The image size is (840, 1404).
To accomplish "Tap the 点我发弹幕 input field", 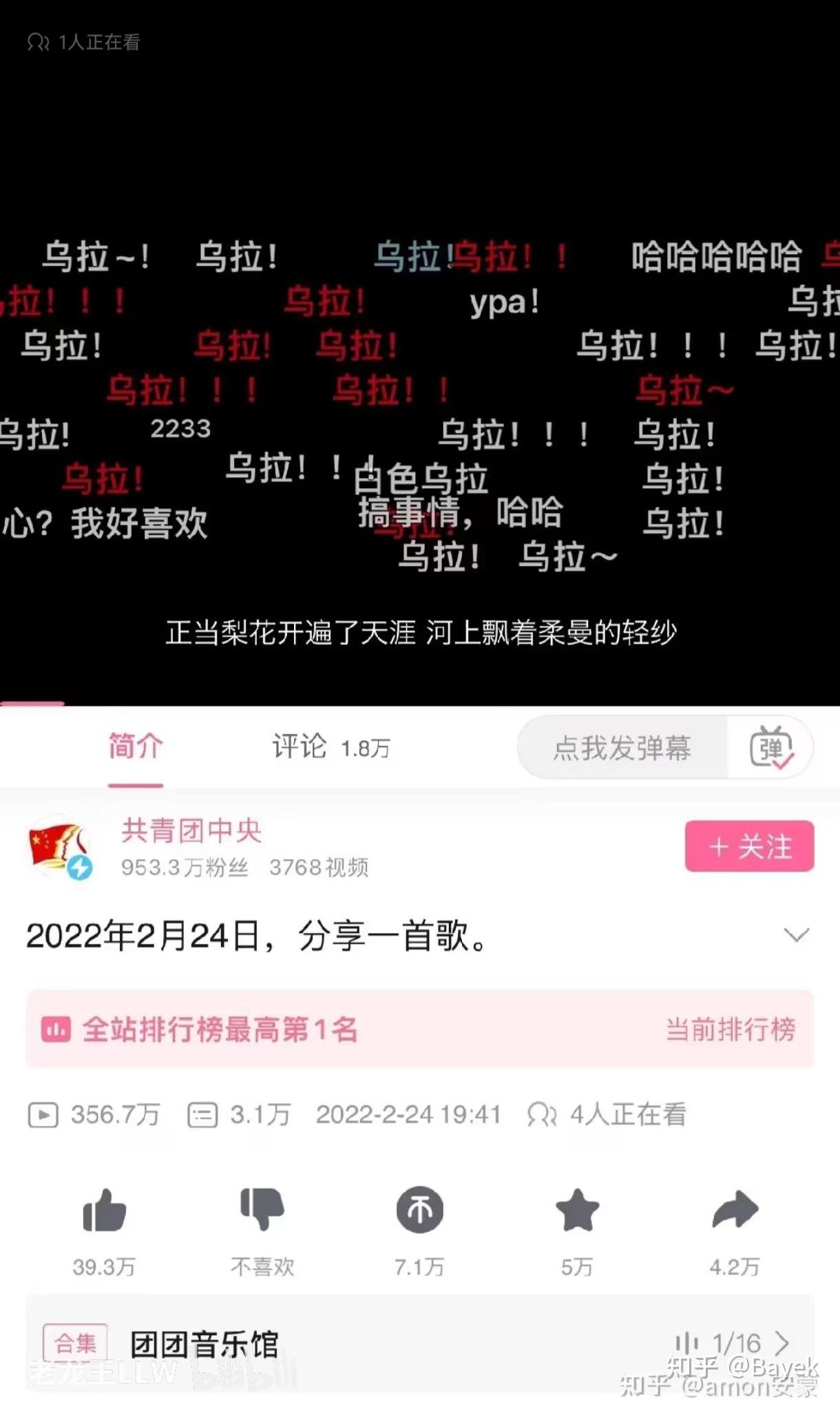I will 622,748.
